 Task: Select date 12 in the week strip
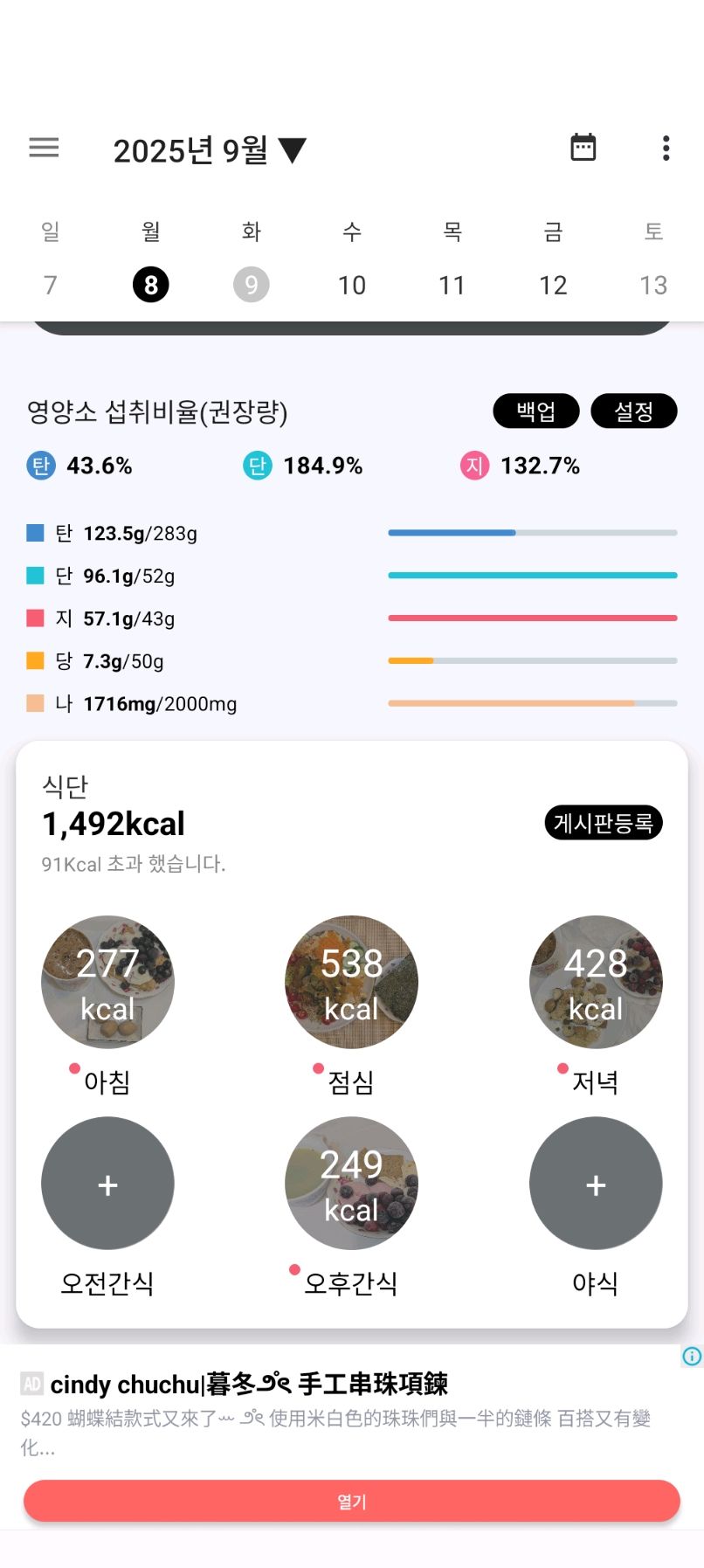553,285
